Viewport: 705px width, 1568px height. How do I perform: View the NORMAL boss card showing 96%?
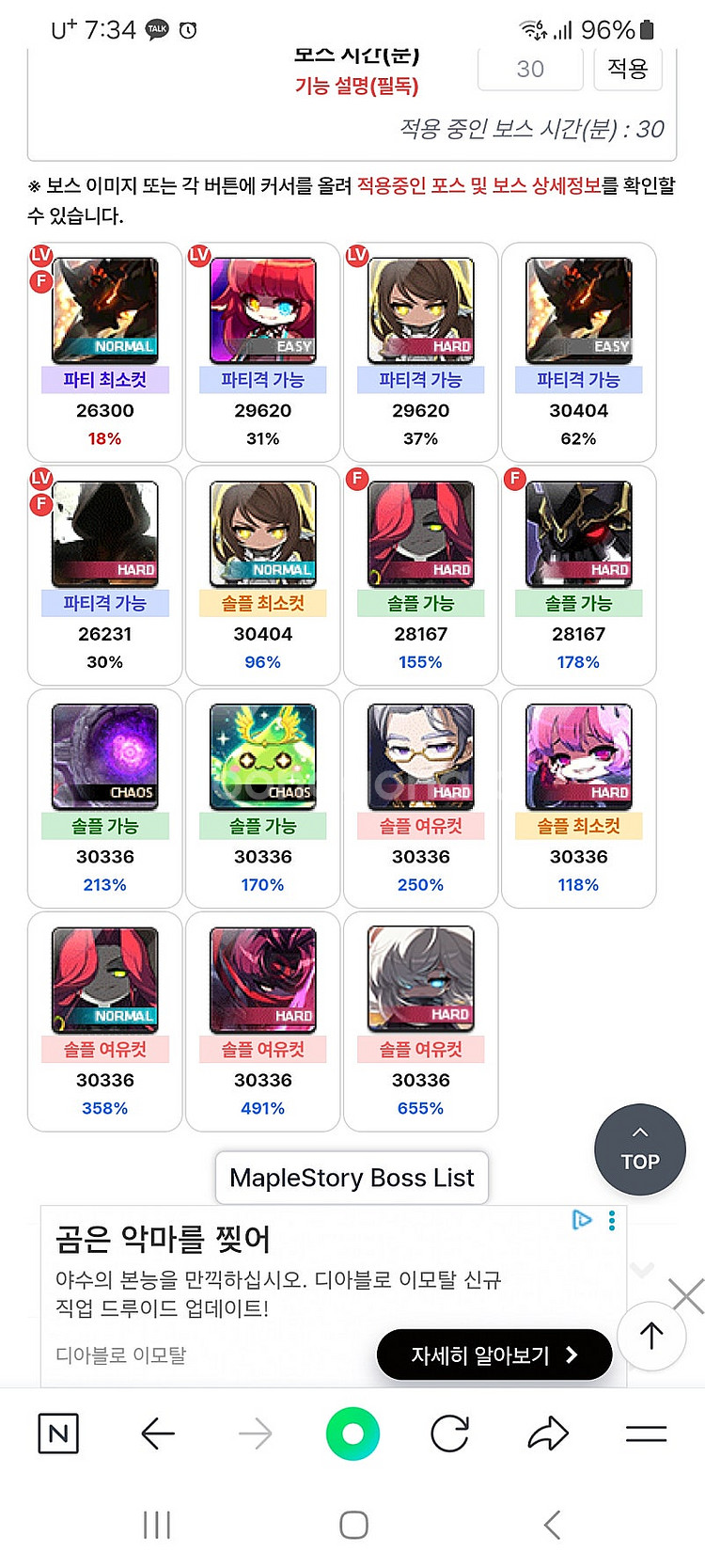click(x=262, y=574)
